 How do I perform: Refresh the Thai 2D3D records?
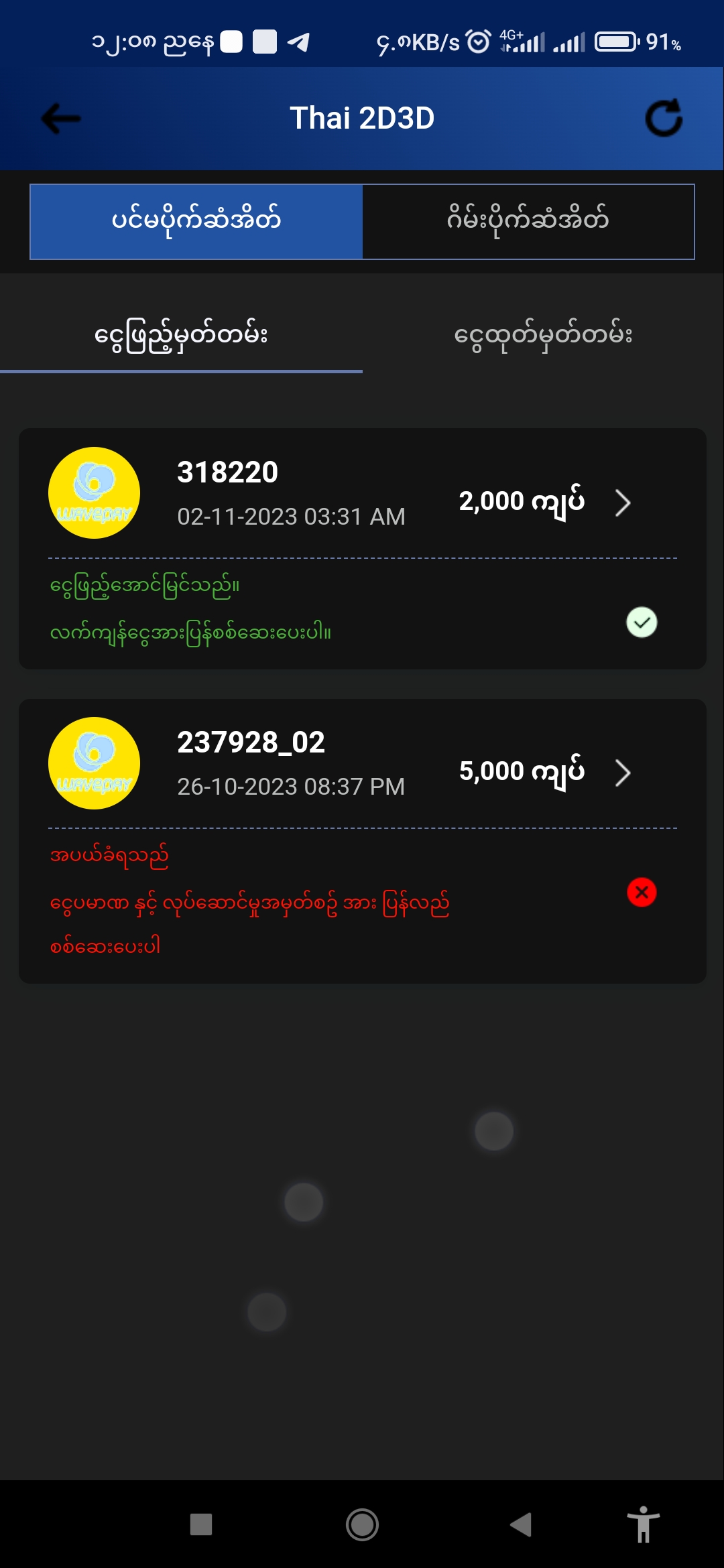tap(664, 118)
